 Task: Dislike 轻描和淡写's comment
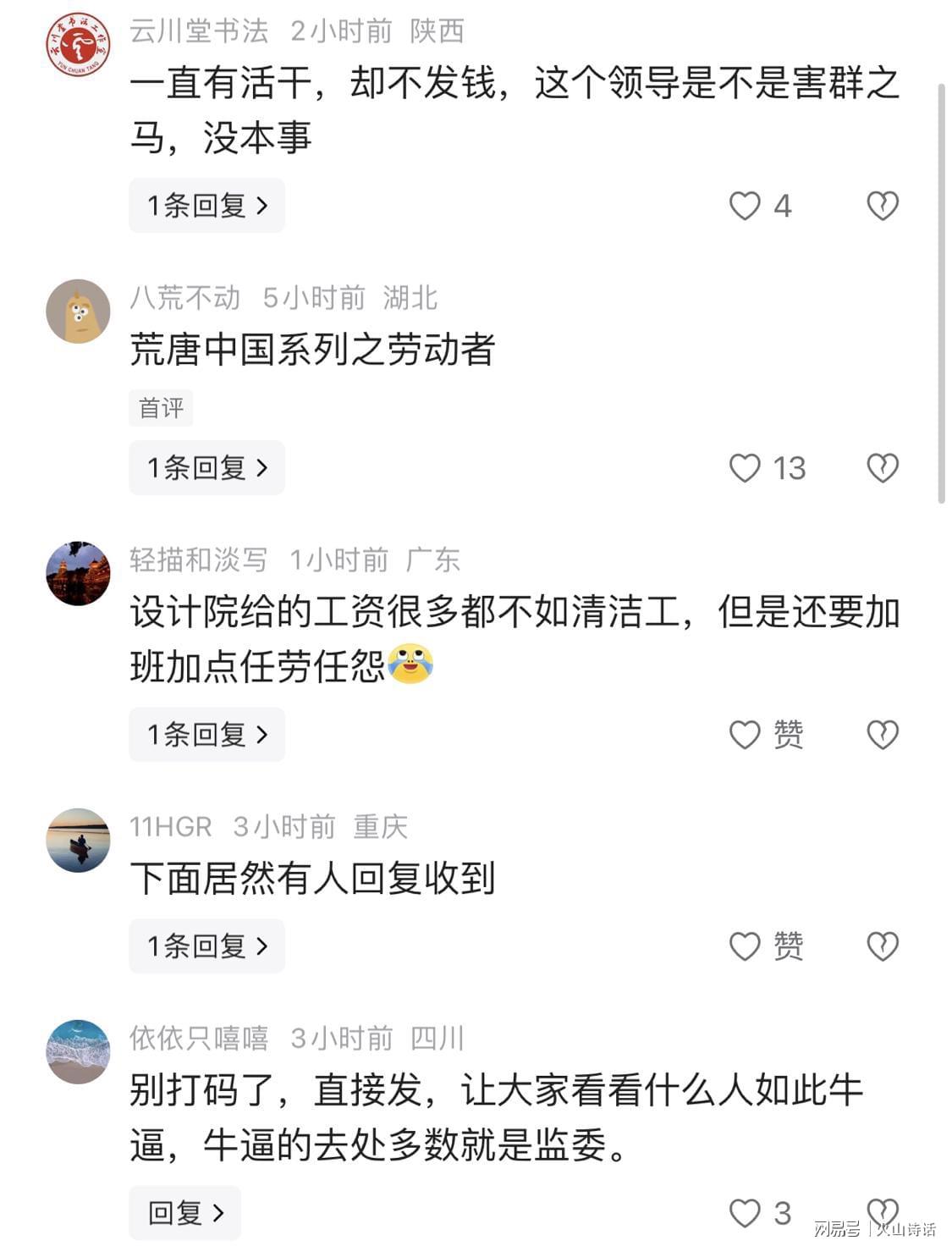(x=882, y=735)
